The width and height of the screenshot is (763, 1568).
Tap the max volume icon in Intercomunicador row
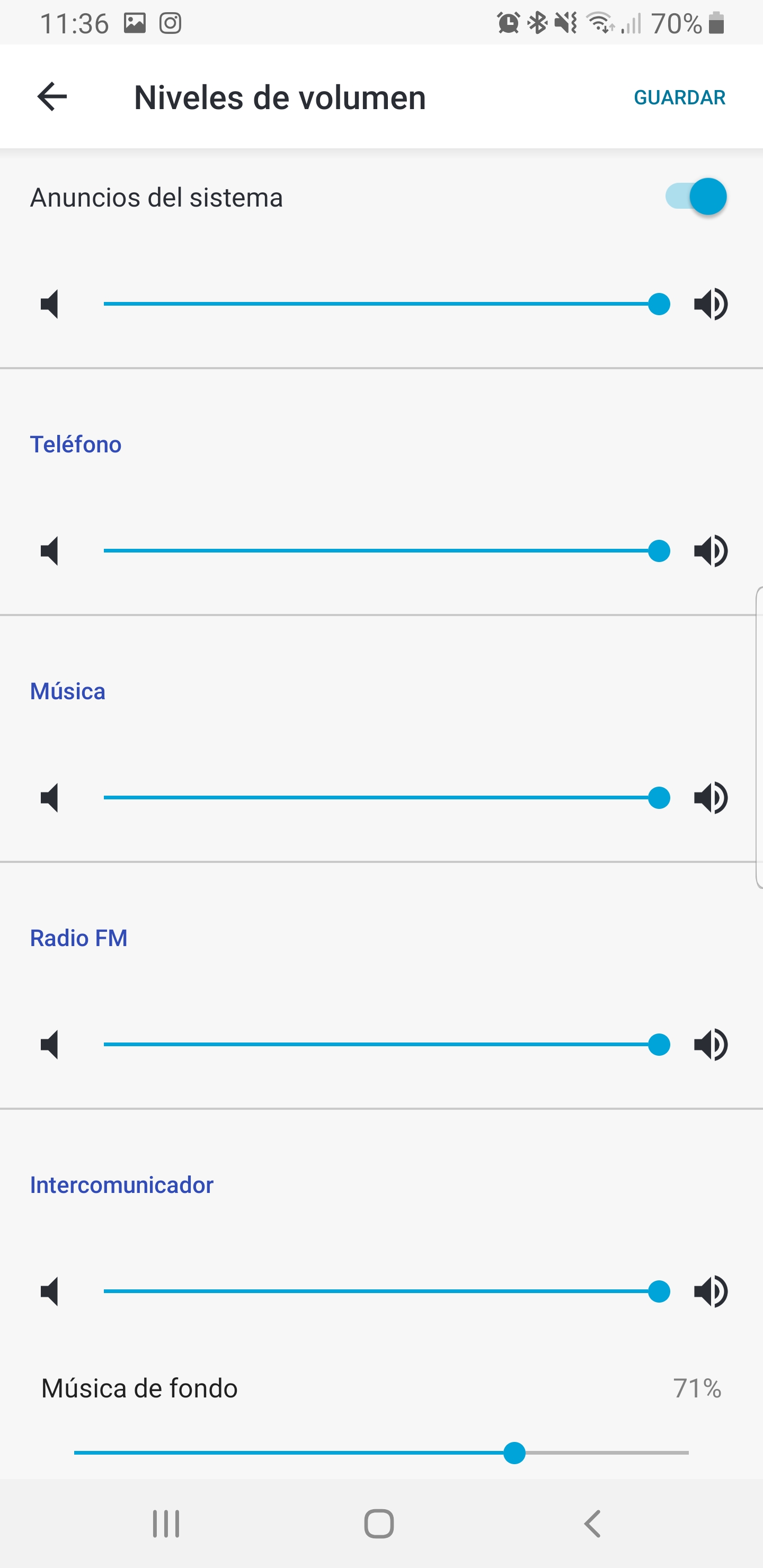[x=711, y=1291]
